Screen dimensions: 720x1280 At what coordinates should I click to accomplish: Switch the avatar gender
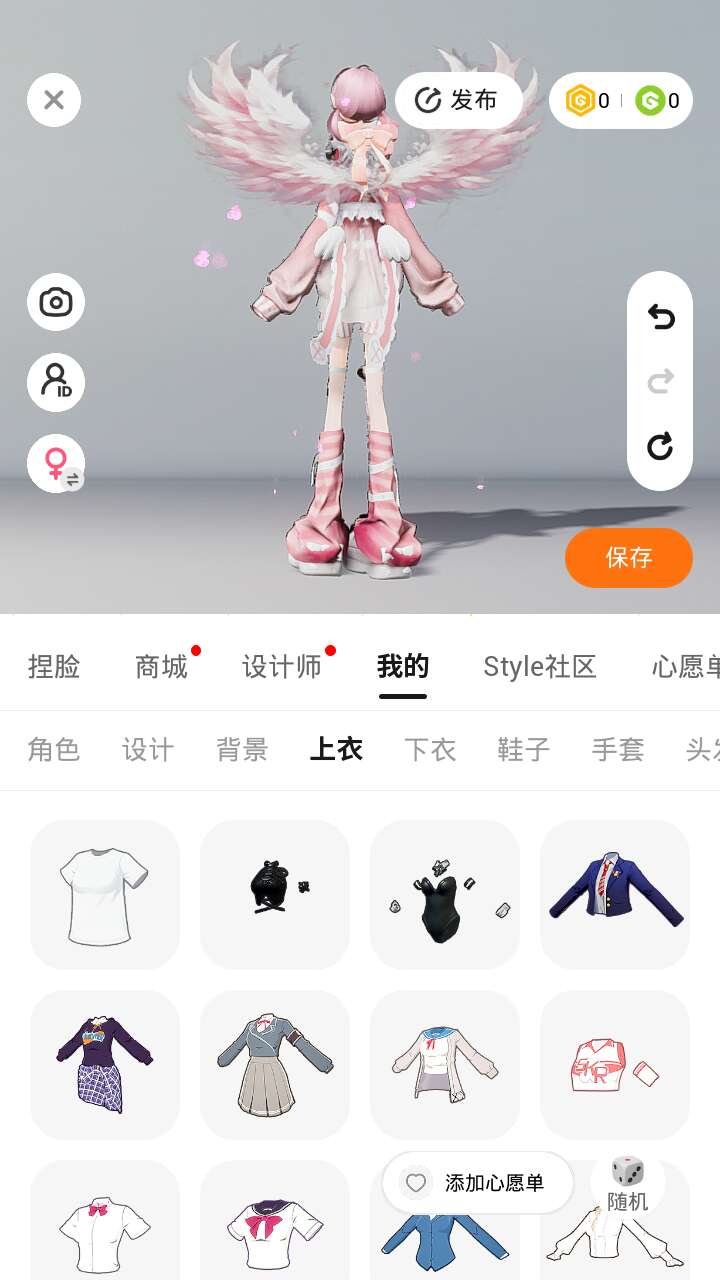pos(56,464)
